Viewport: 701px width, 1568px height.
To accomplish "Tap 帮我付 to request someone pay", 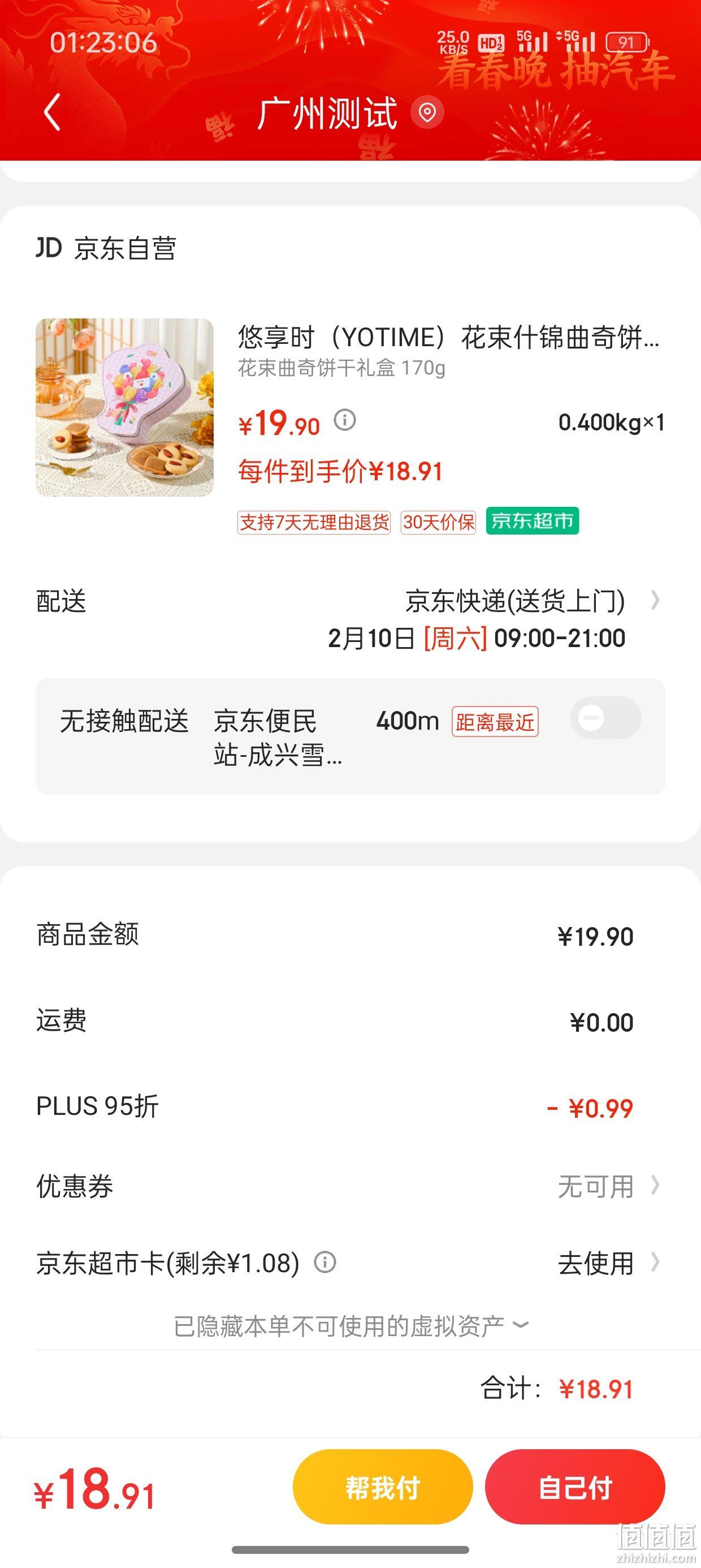I will (383, 1487).
